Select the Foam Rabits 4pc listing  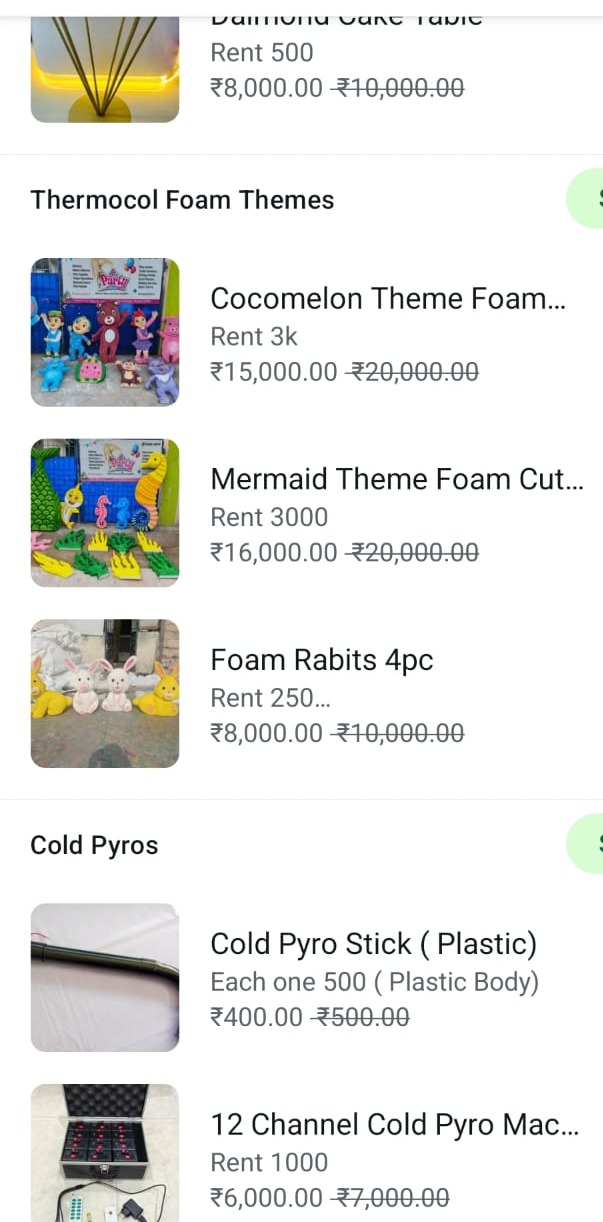click(x=321, y=661)
